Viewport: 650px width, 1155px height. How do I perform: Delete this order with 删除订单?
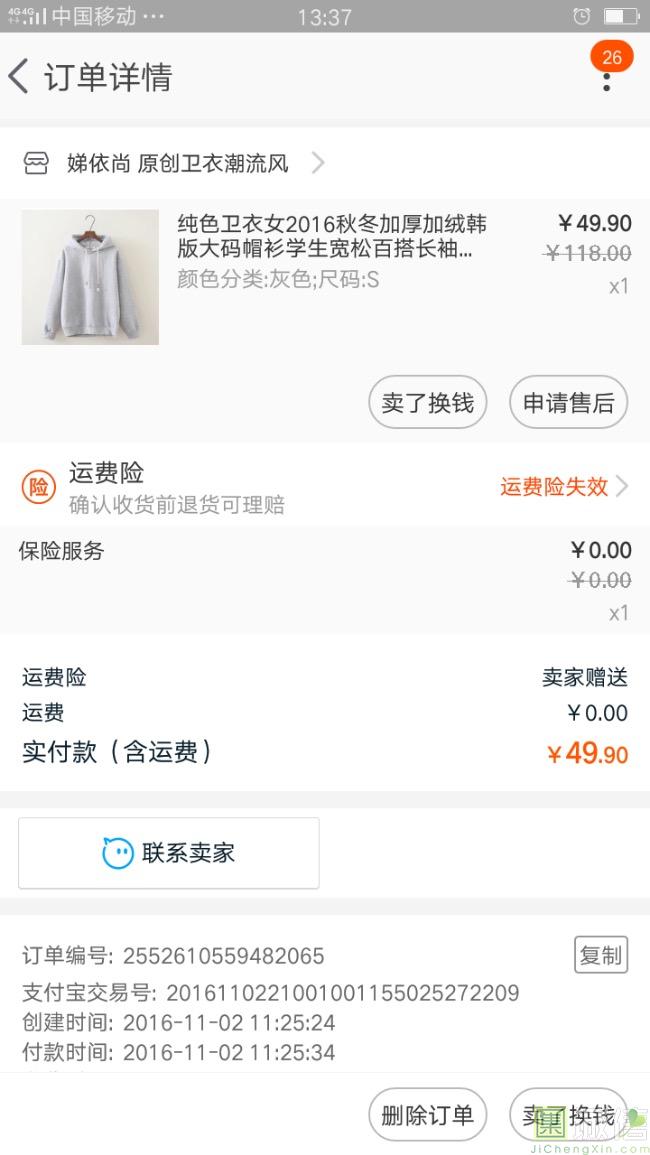[x=427, y=1115]
